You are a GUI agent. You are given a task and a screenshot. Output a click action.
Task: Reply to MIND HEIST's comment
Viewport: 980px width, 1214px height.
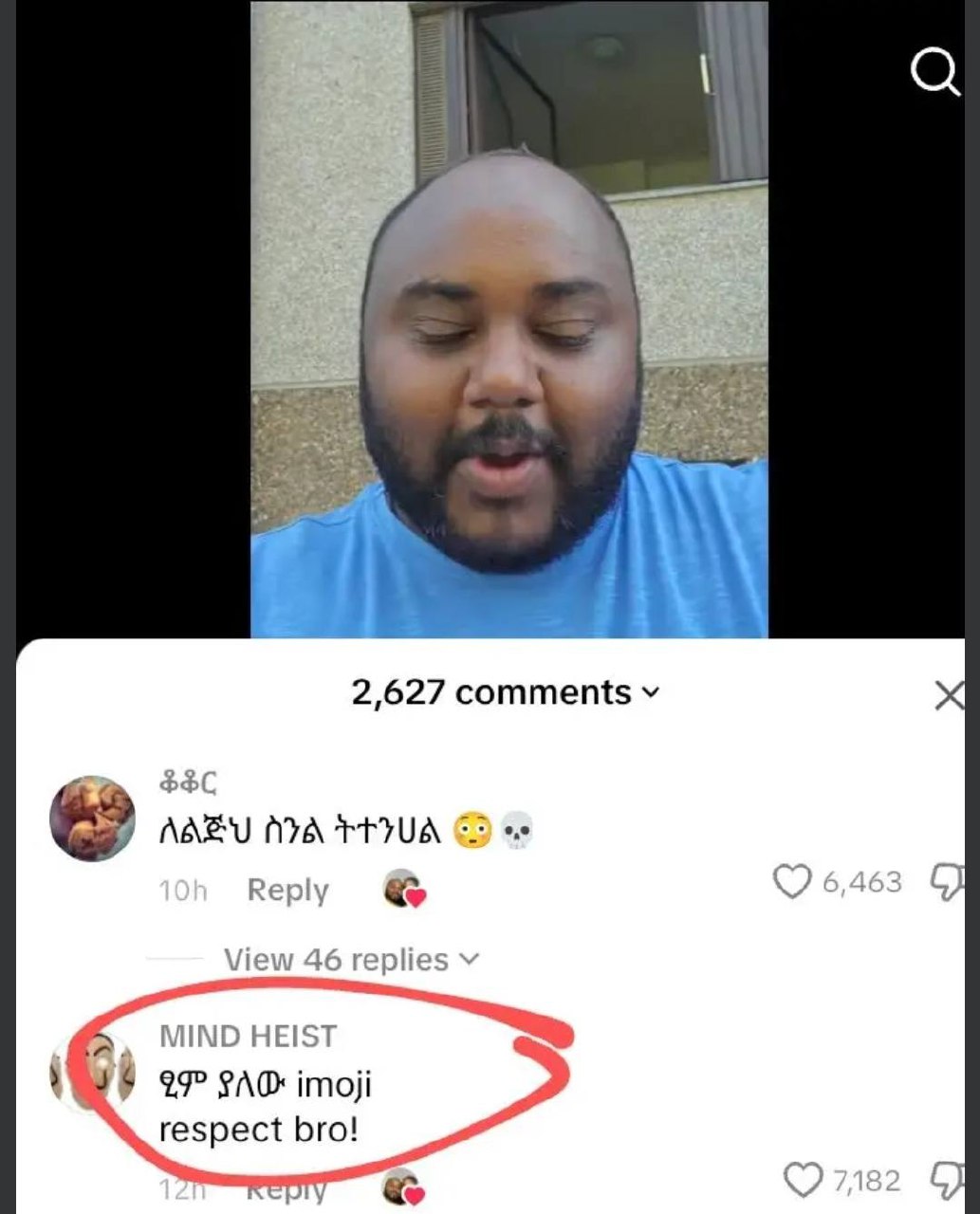(x=287, y=1189)
